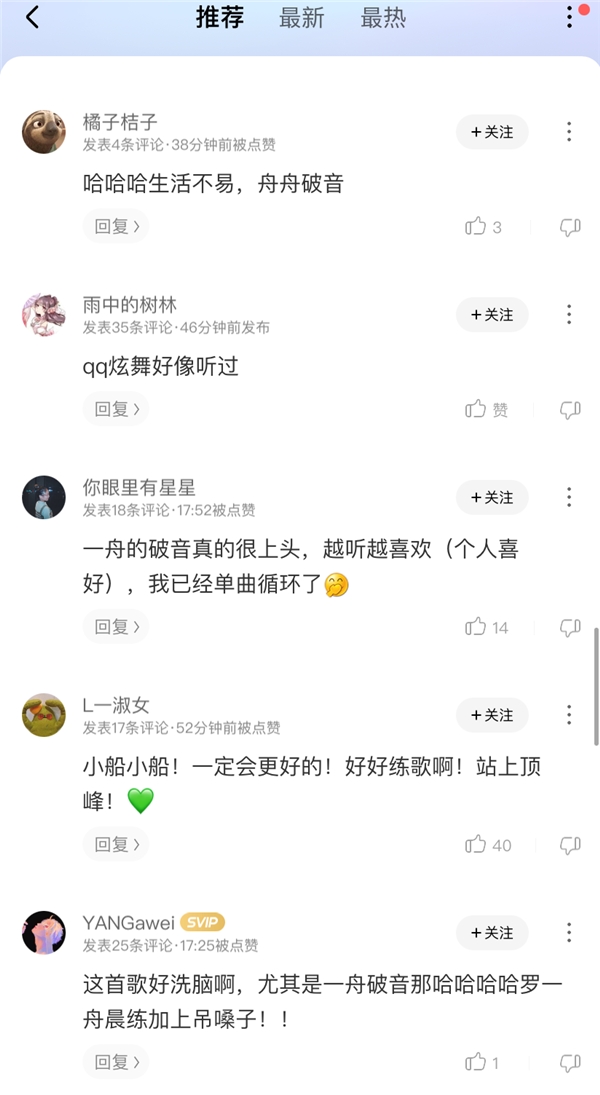Reply to YANGawei's comment
The height and width of the screenshot is (1095, 600).
tap(115, 1062)
